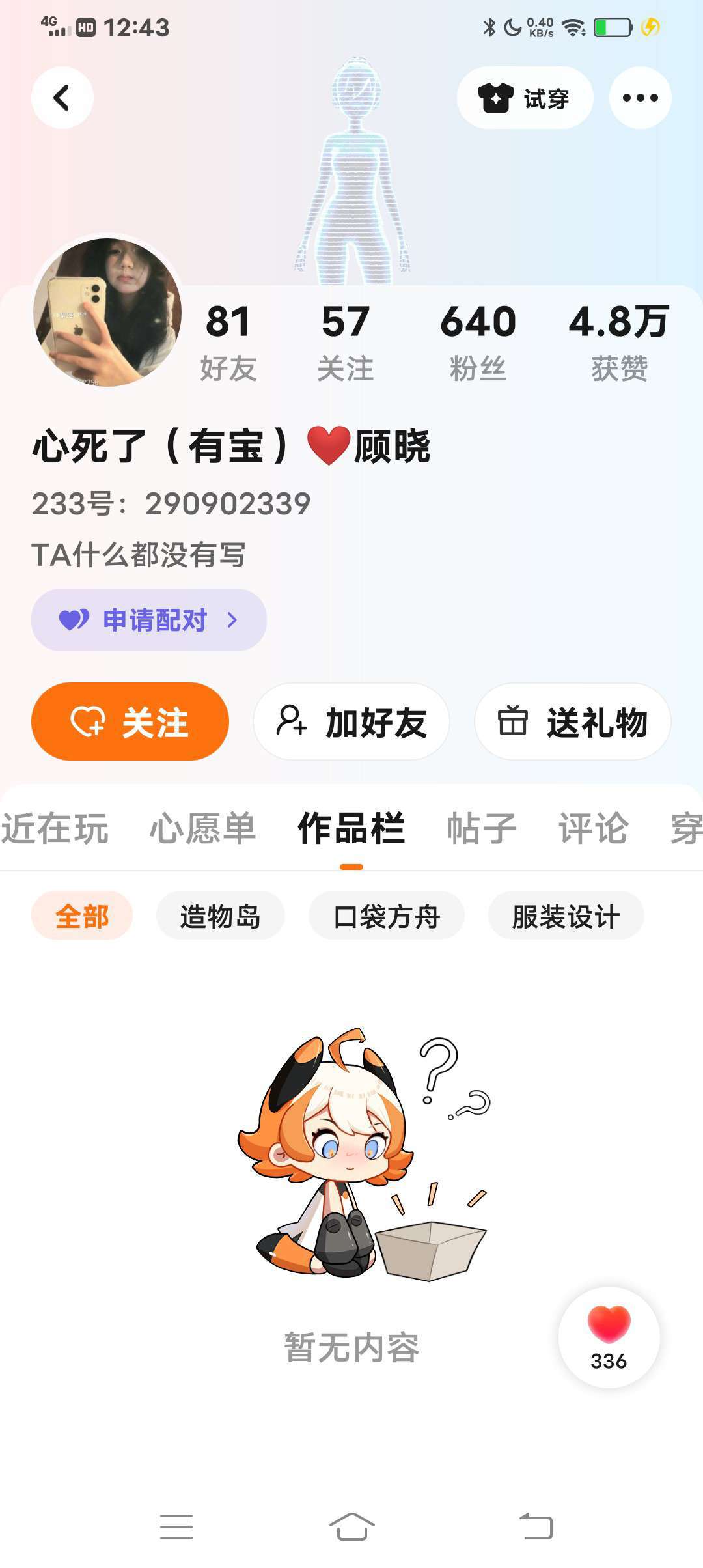Select the 口袋方舟 filter chip

387,916
